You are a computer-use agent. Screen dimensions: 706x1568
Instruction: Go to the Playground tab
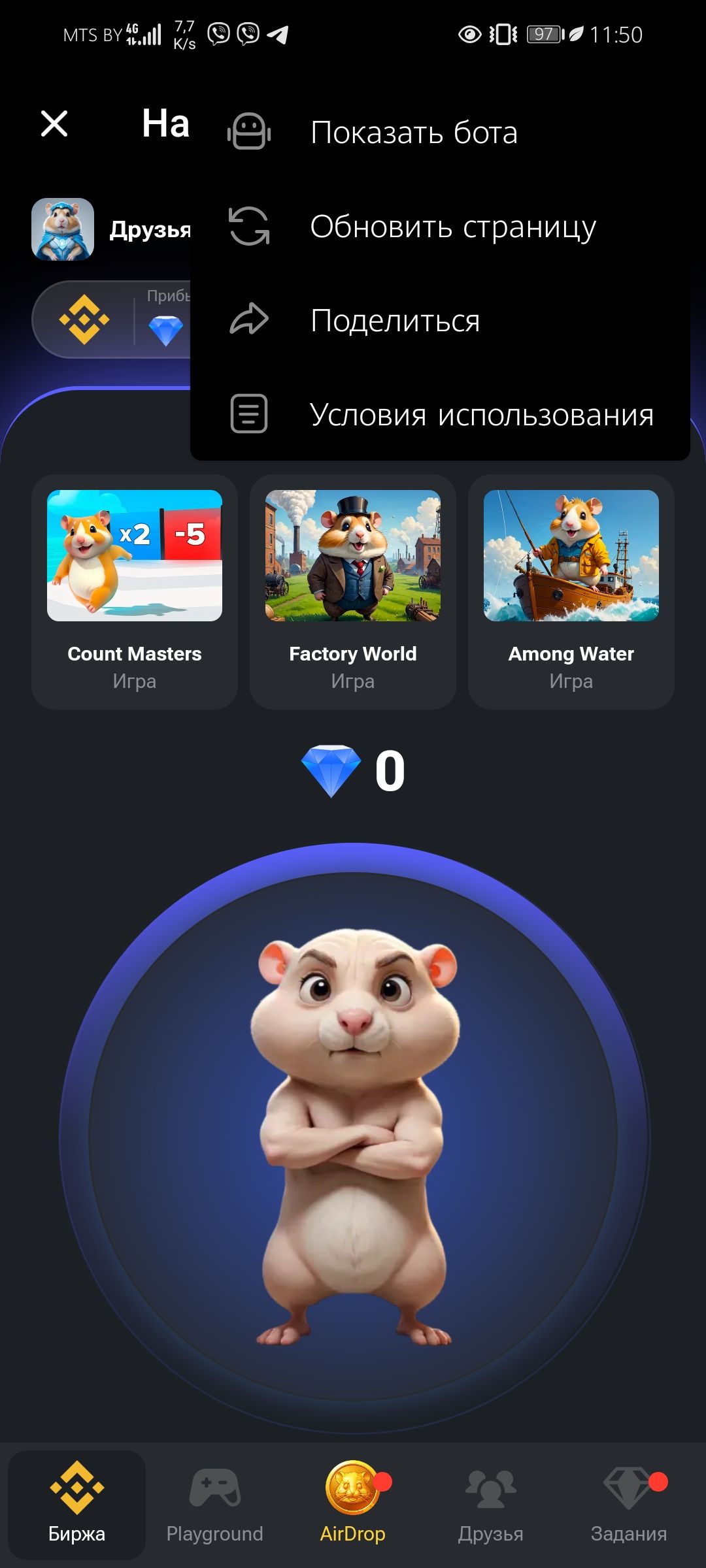(214, 1504)
